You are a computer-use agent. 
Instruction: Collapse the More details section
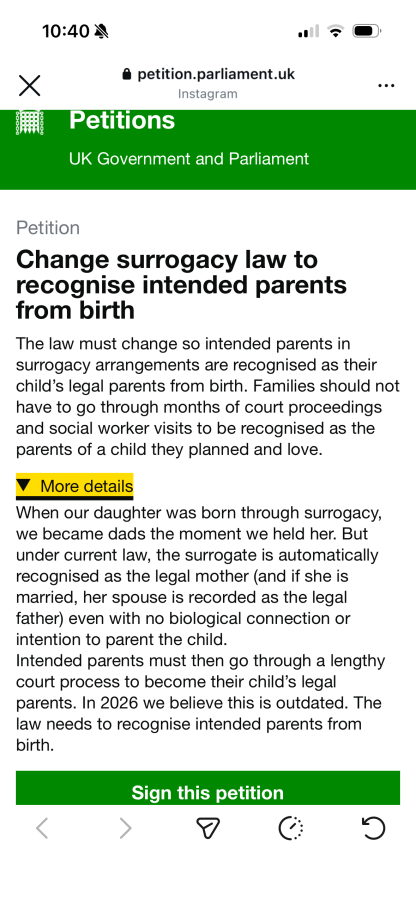(75, 486)
